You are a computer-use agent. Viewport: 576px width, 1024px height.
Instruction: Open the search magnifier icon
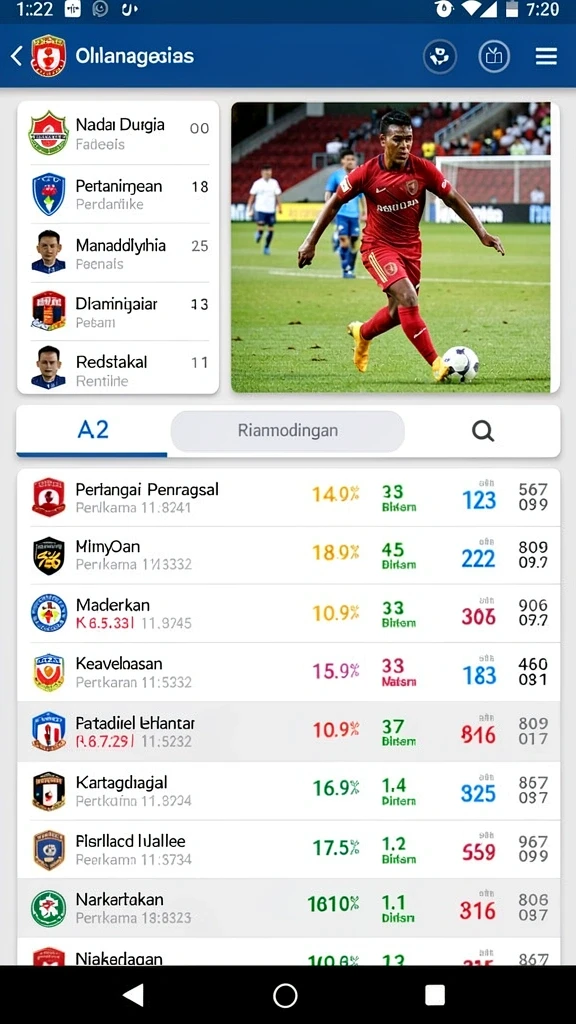483,430
